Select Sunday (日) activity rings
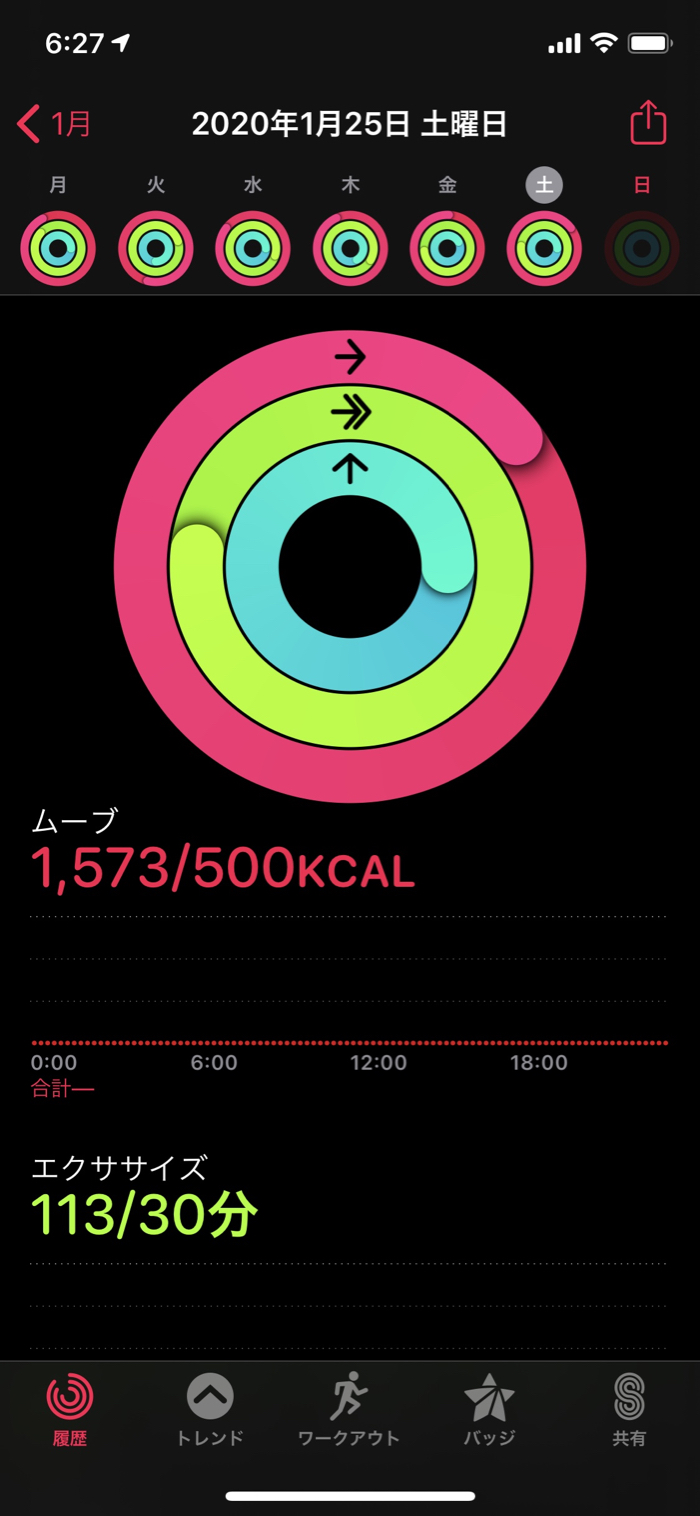This screenshot has width=700, height=1516. (642, 248)
